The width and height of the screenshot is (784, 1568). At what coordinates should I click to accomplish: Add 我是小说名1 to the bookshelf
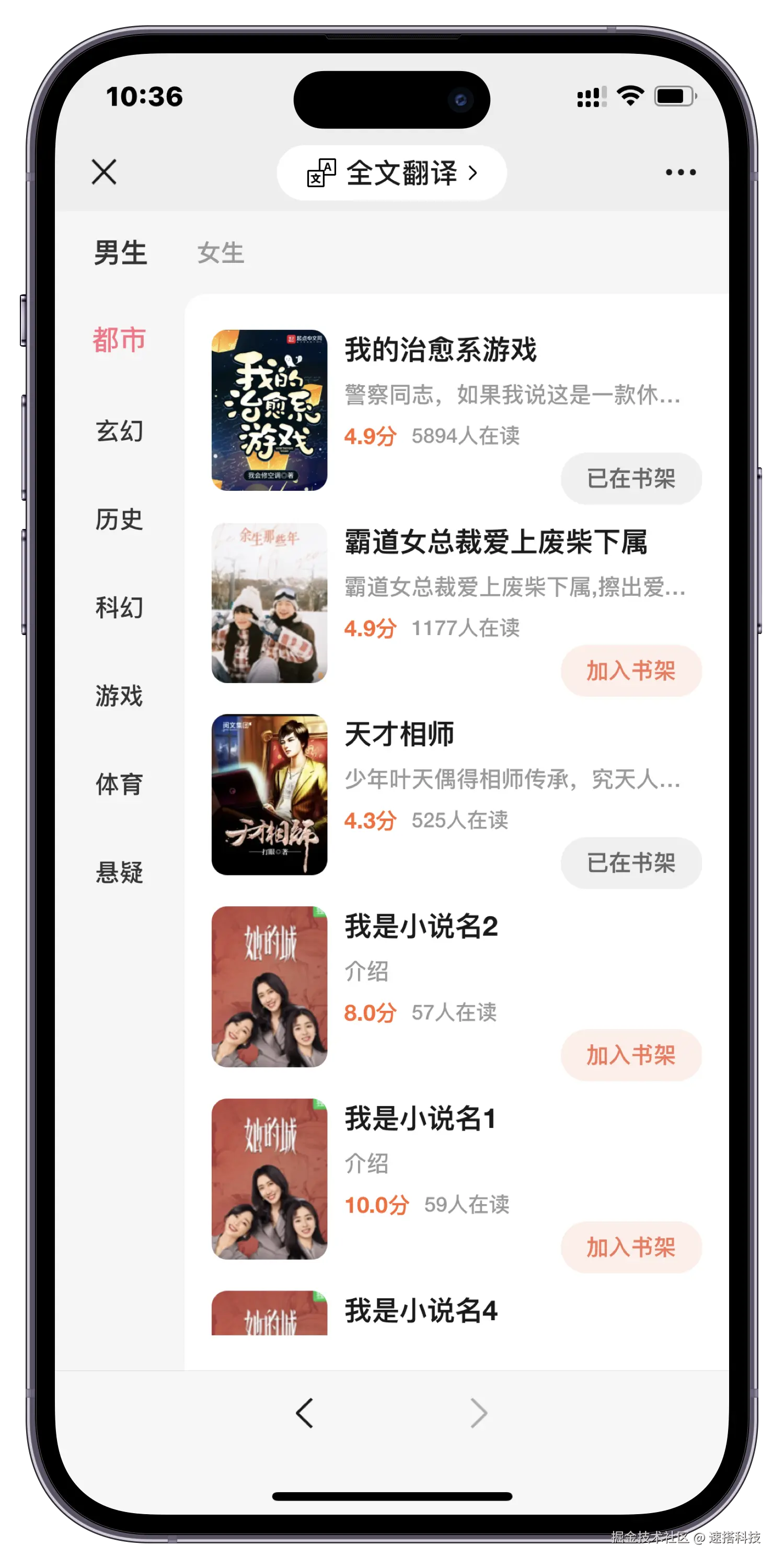pos(631,1247)
